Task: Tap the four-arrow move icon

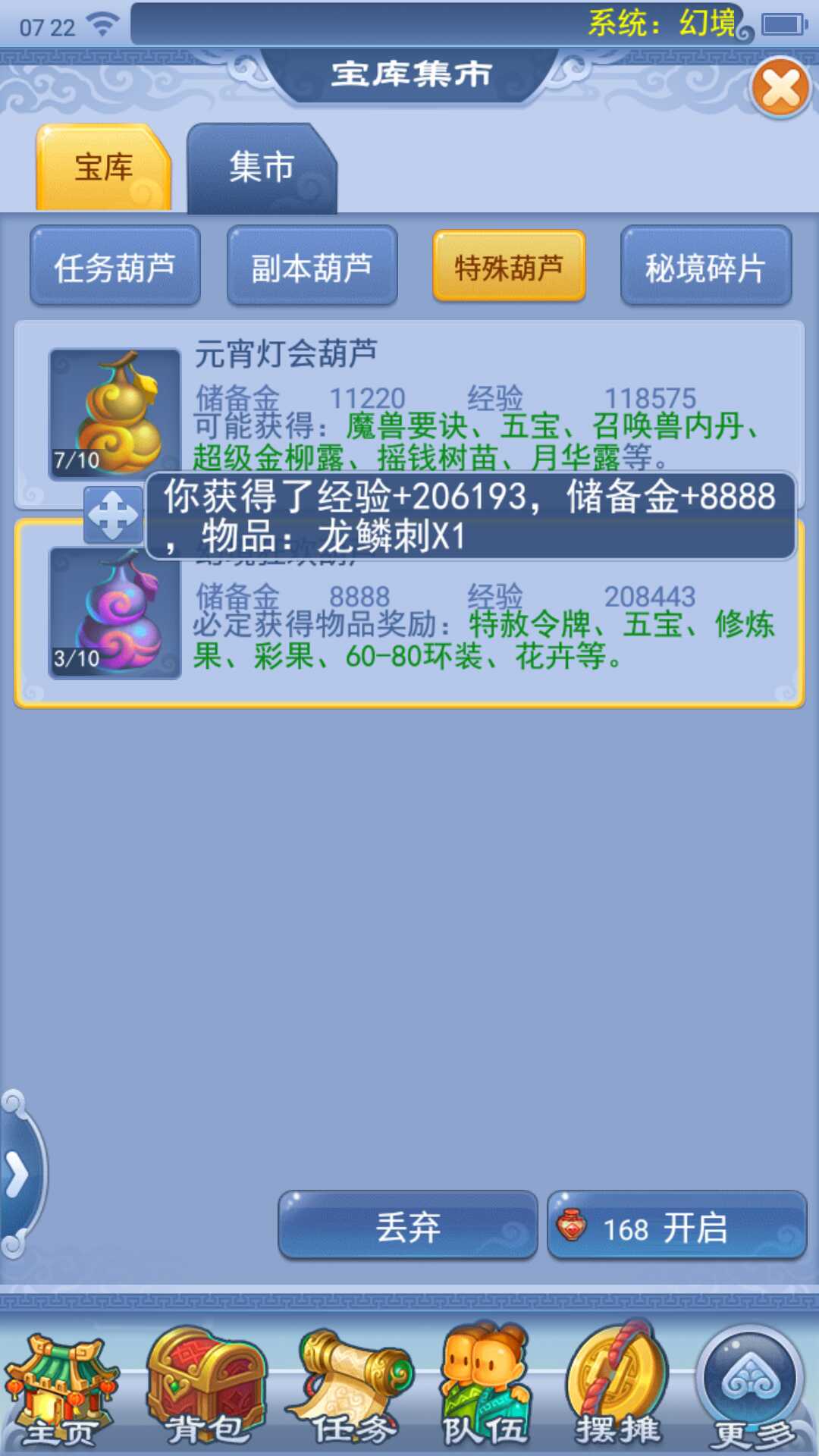Action: coord(113,515)
